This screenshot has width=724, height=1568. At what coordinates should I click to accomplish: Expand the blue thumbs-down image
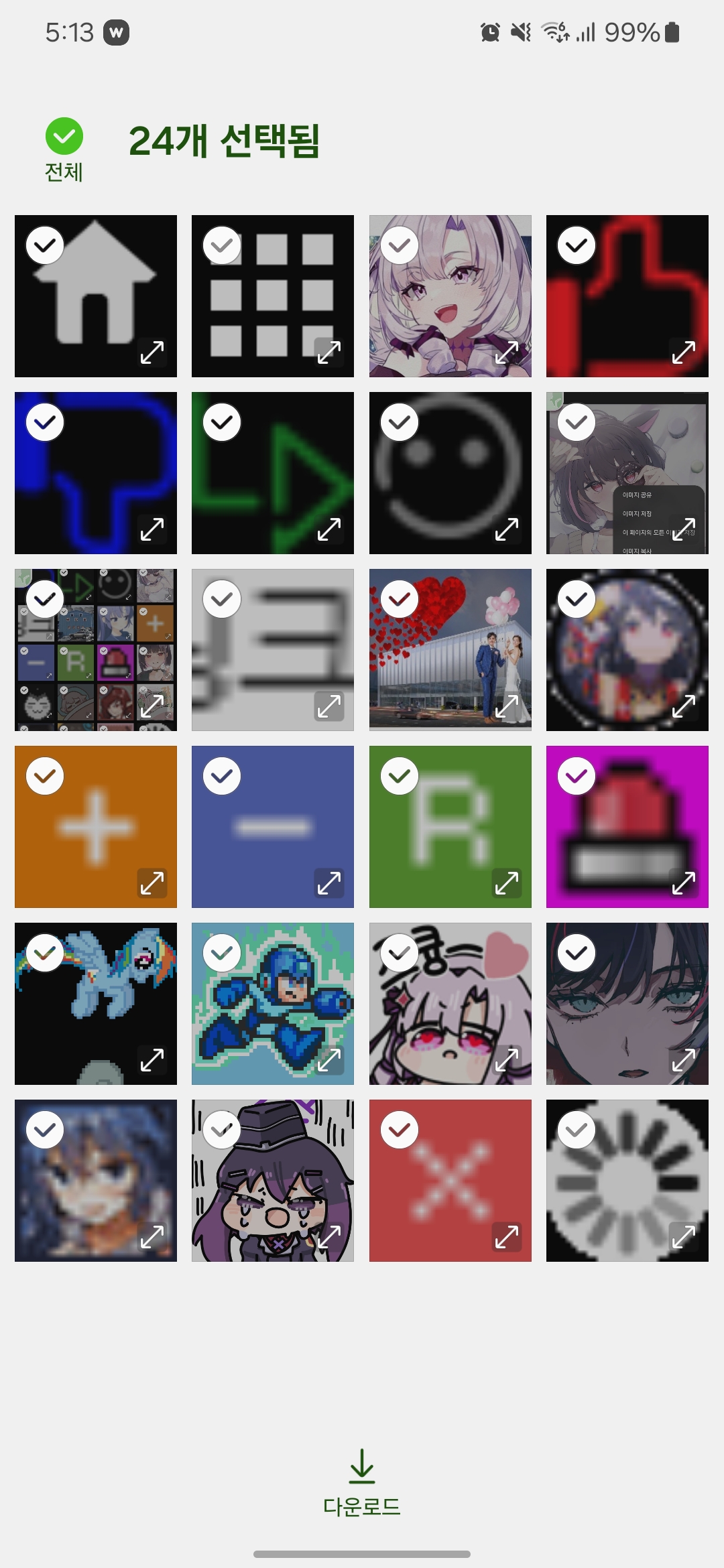tap(152, 529)
